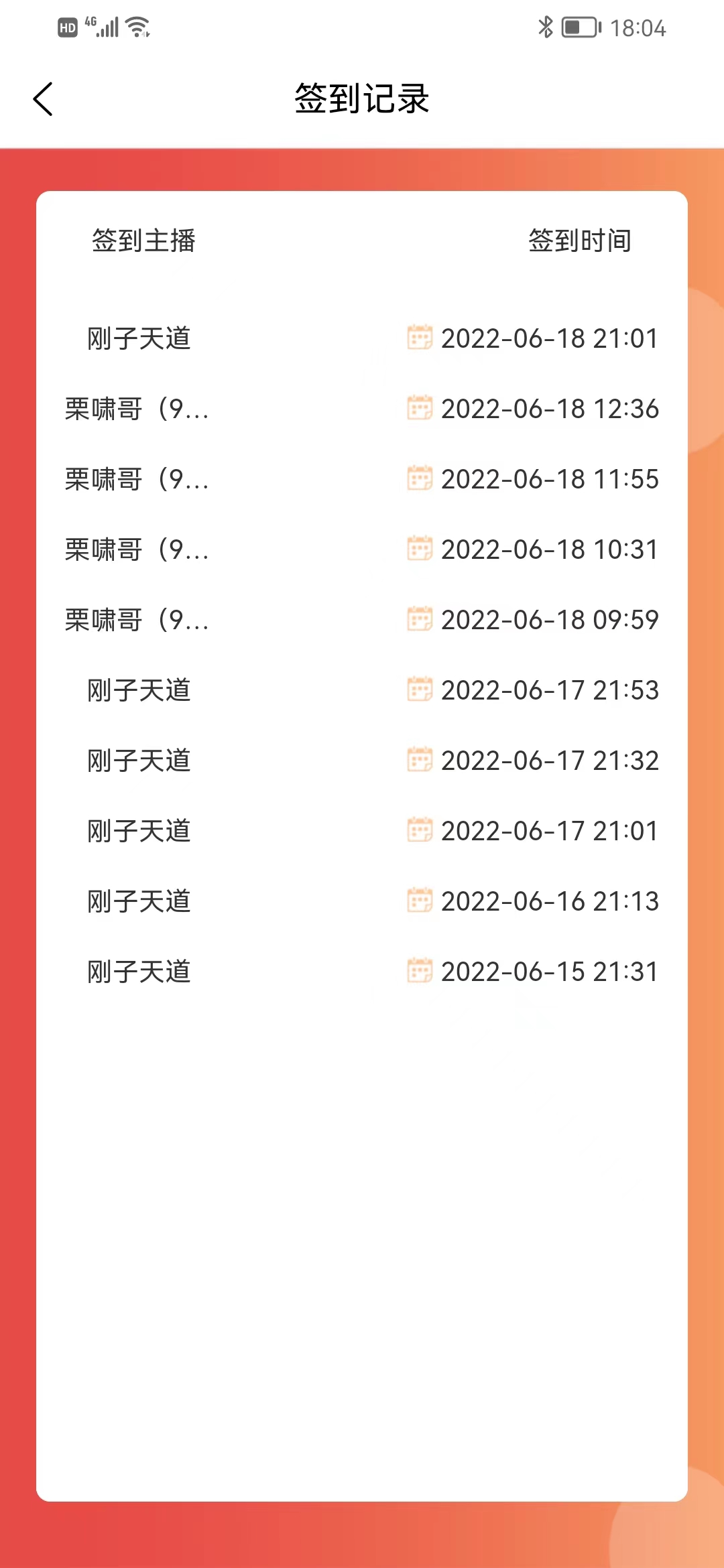Open the 栗啸哥 entry checked in at 12:36
Screen dimensions: 724x1568
pos(137,409)
